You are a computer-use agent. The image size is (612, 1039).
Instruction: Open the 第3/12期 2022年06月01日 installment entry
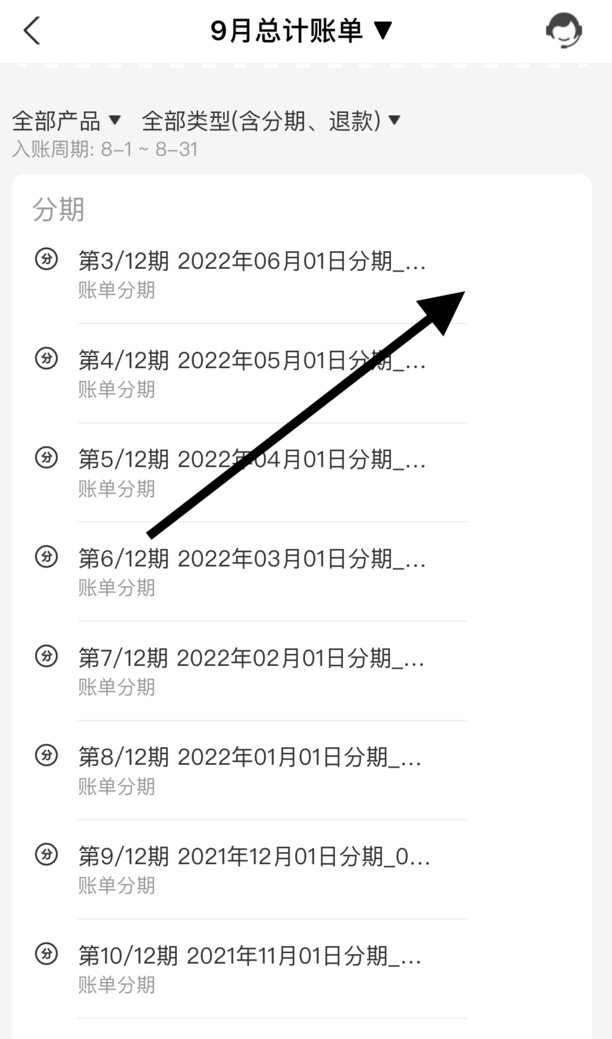click(252, 274)
